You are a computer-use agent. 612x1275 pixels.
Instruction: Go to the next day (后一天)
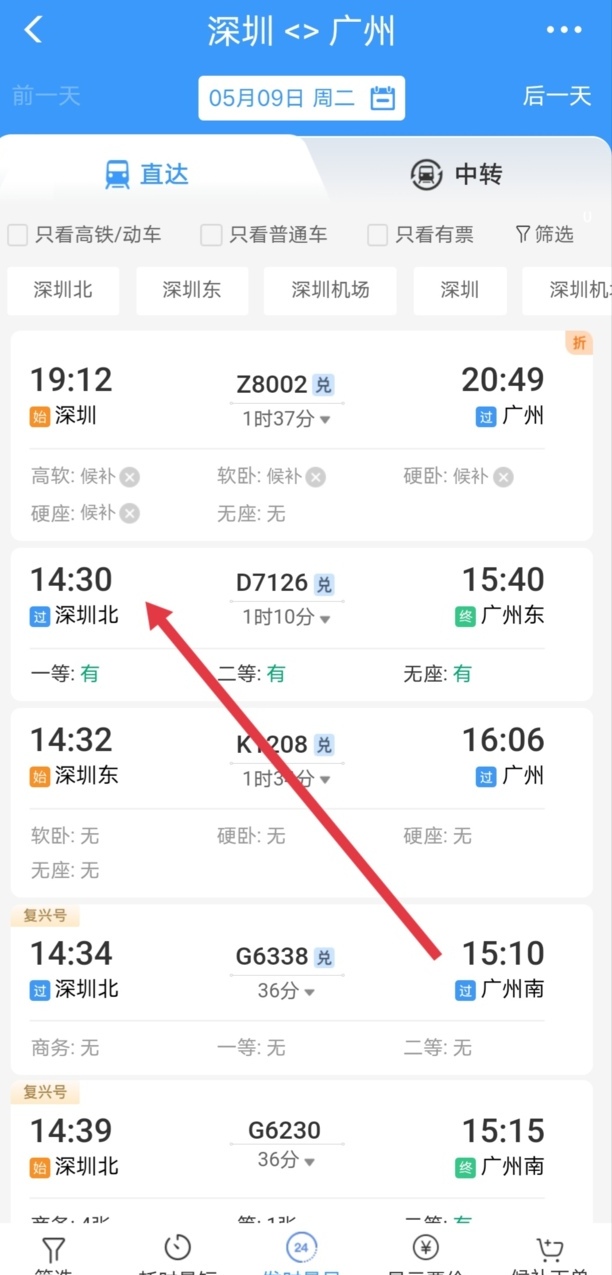coord(557,96)
